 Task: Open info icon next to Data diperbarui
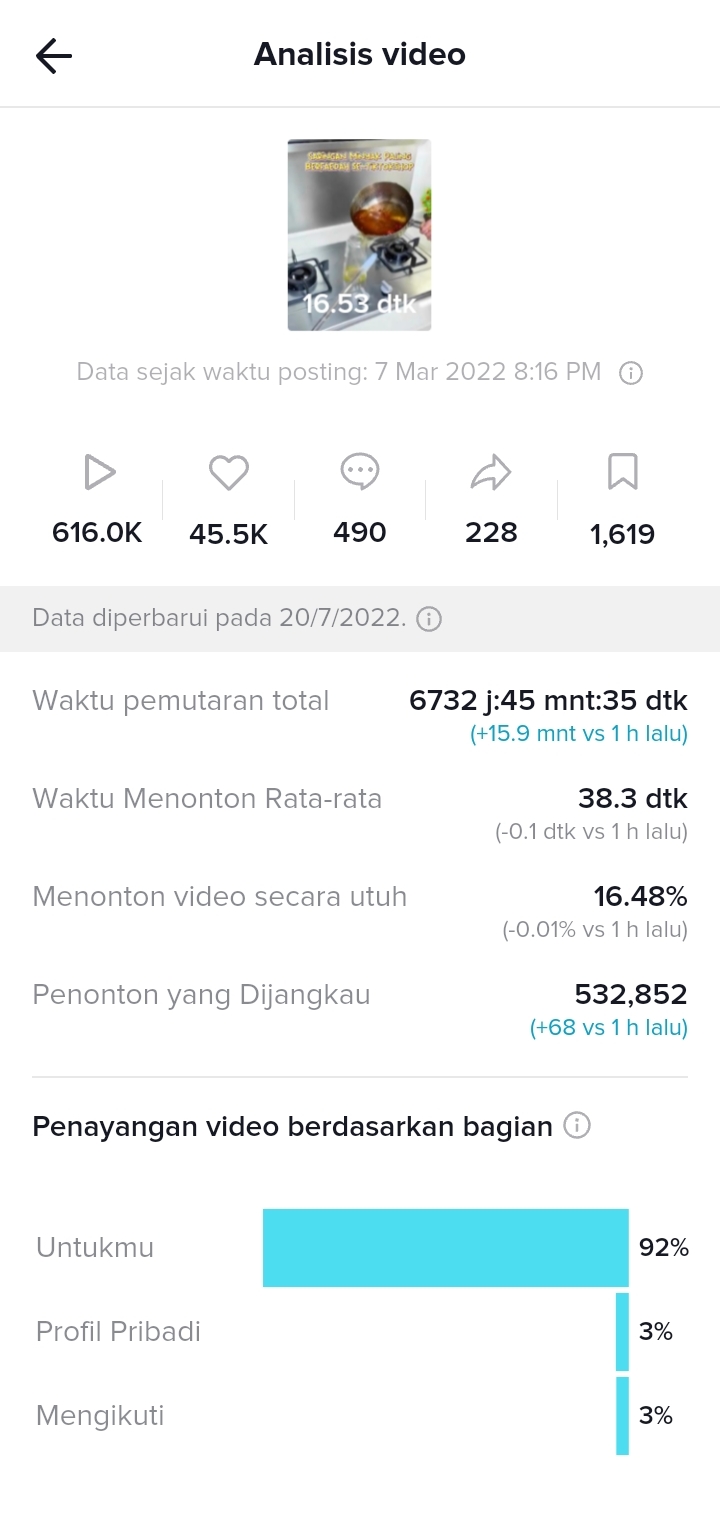[429, 619]
